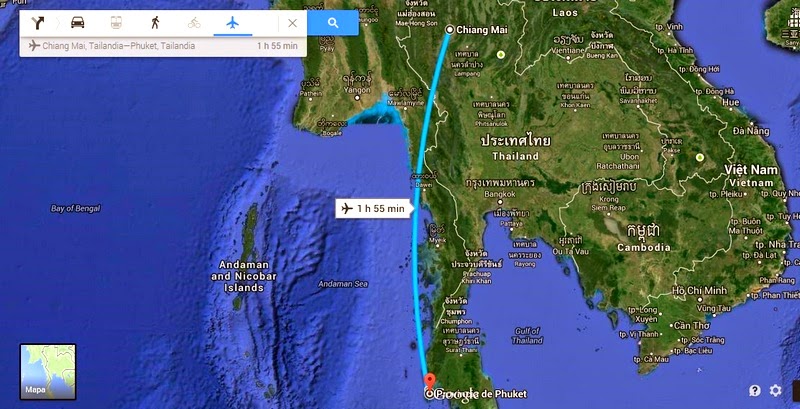The image size is (800, 409).
Task: Open the directions route options icon
Action: 38,22
